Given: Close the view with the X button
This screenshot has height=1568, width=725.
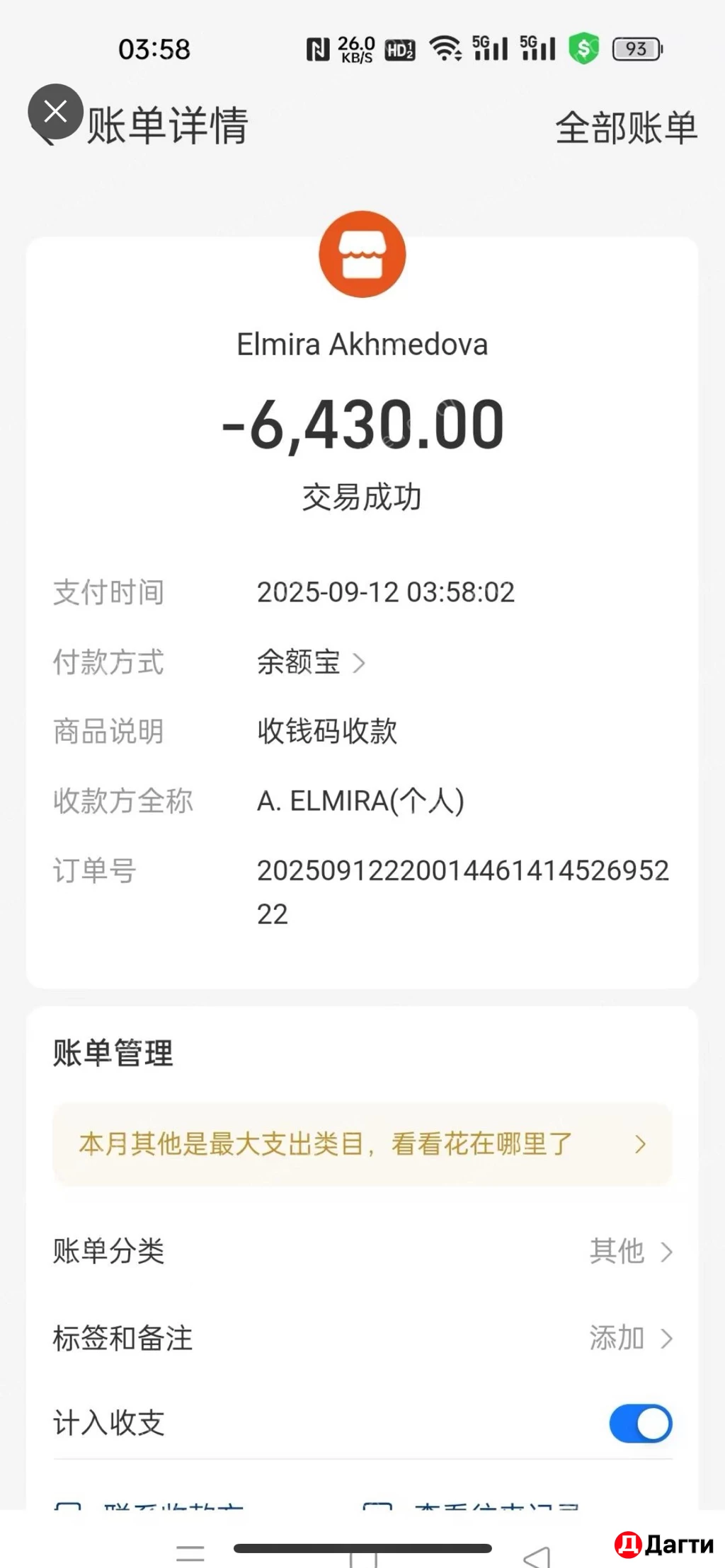Looking at the screenshot, I should [55, 112].
